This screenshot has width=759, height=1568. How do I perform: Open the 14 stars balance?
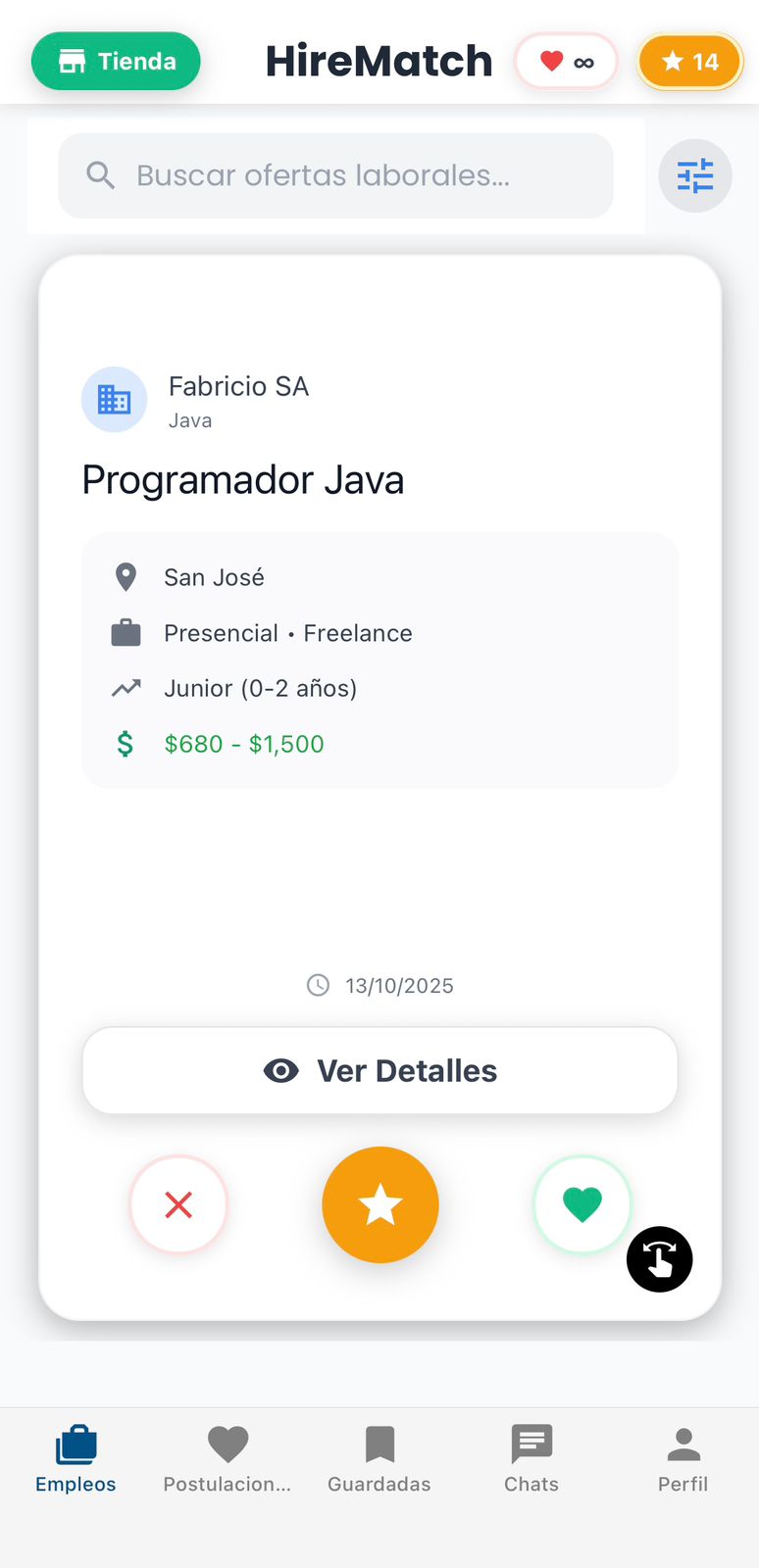click(x=689, y=62)
